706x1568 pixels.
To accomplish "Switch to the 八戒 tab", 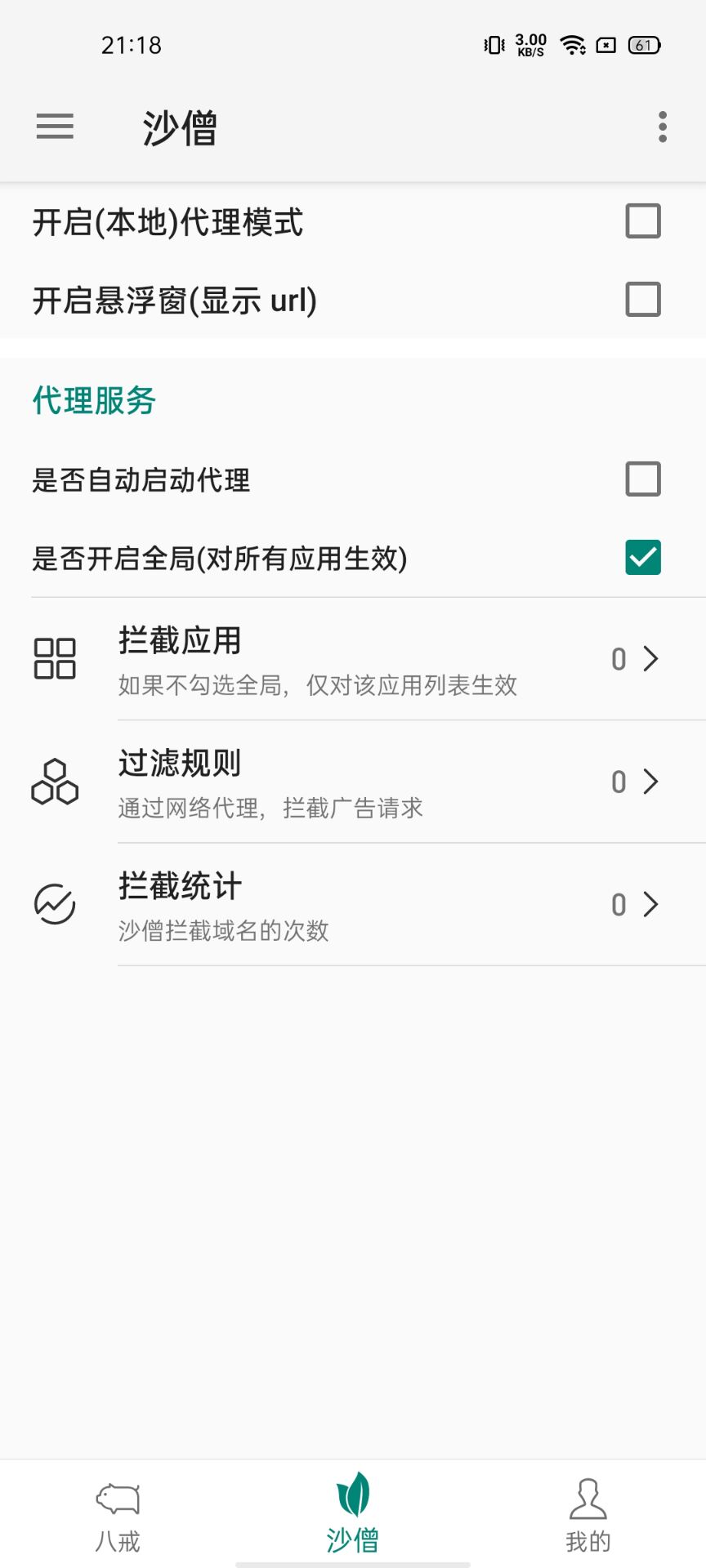I will [118, 1516].
